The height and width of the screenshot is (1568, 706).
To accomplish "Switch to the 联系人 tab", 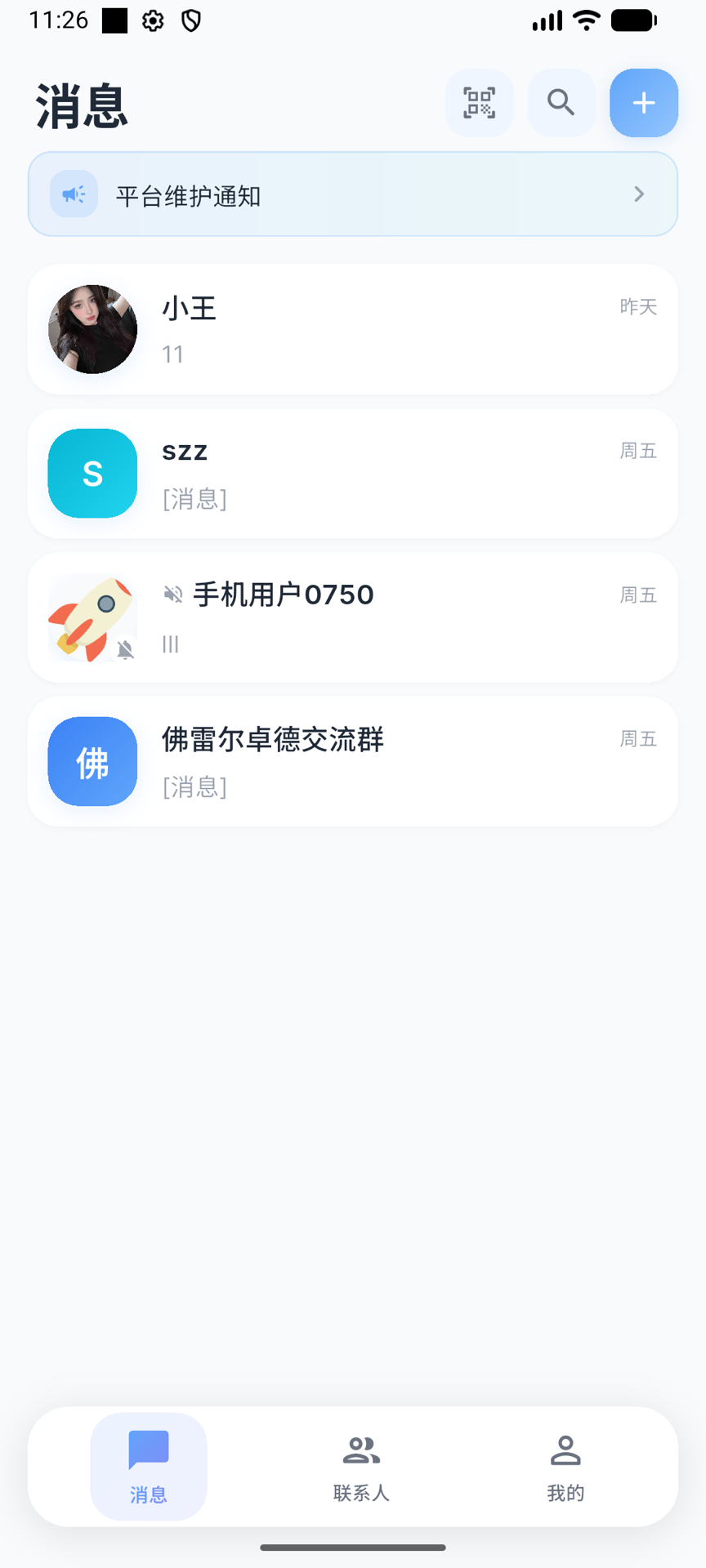I will click(361, 1466).
